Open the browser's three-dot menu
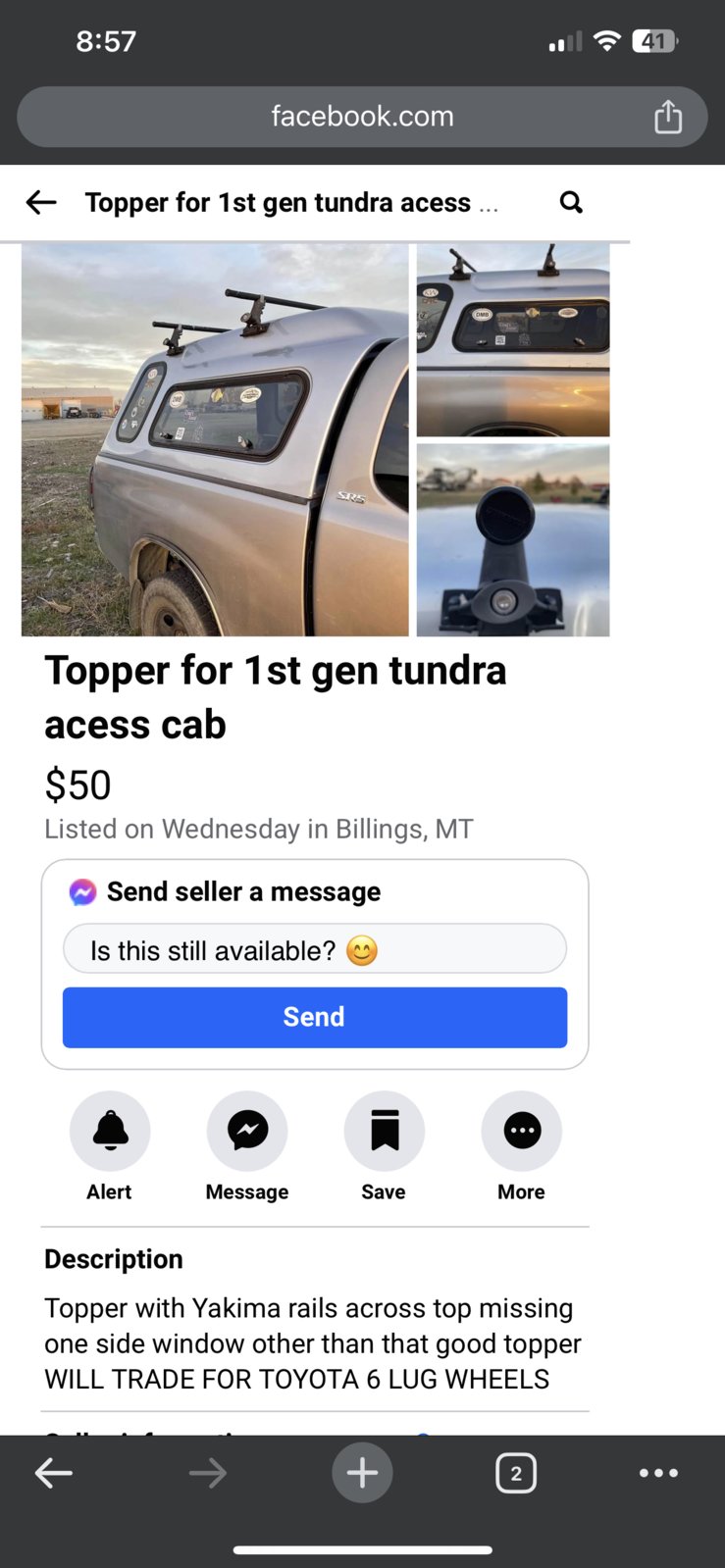Screen dimensions: 725x1568 pyautogui.click(x=658, y=1472)
